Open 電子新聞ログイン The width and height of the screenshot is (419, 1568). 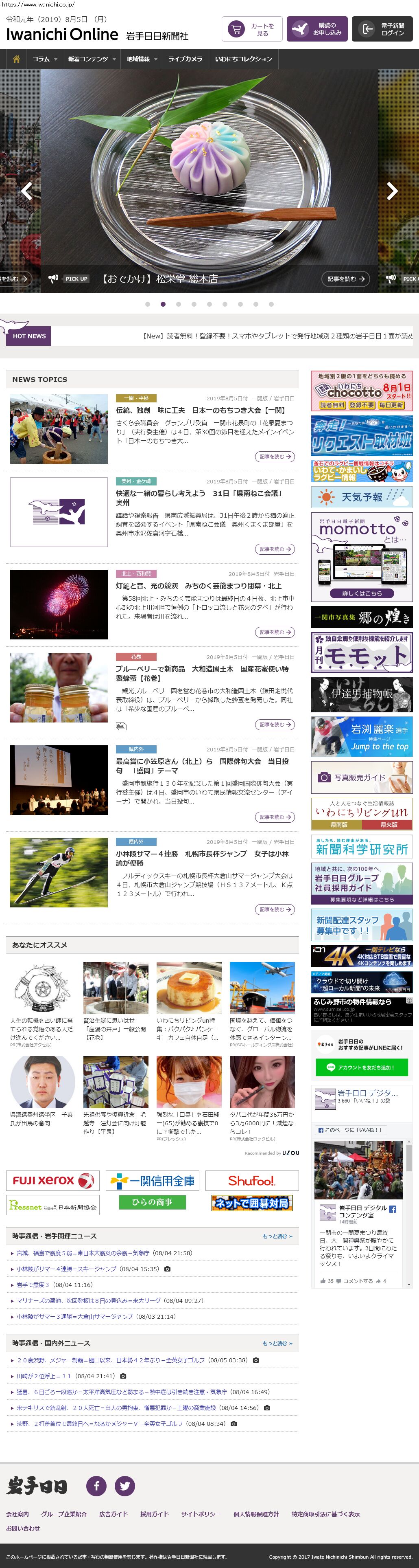pyautogui.click(x=382, y=29)
